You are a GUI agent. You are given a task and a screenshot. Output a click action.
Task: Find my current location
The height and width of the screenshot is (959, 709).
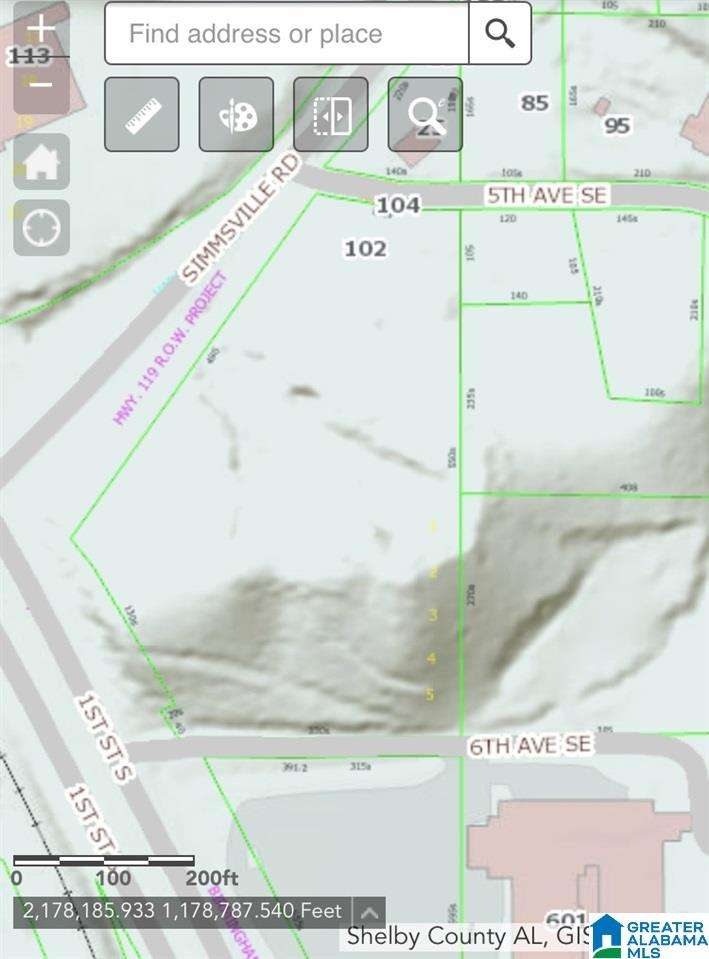click(x=41, y=228)
